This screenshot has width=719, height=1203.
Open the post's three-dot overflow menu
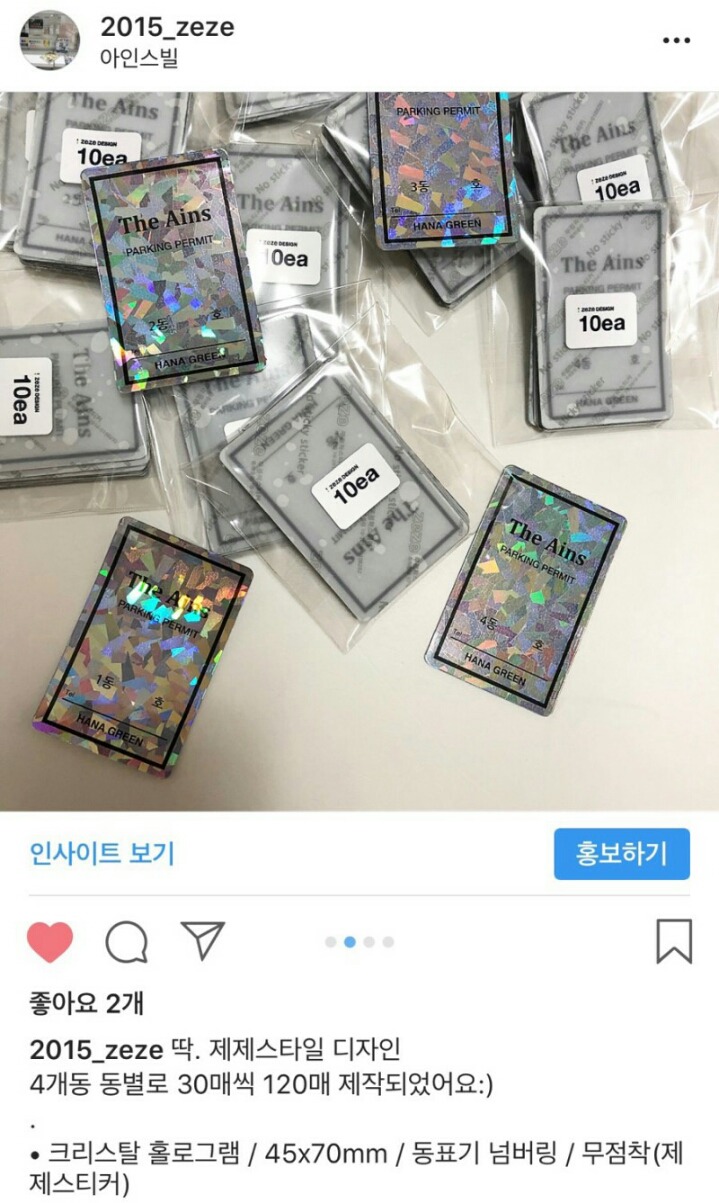(x=677, y=41)
